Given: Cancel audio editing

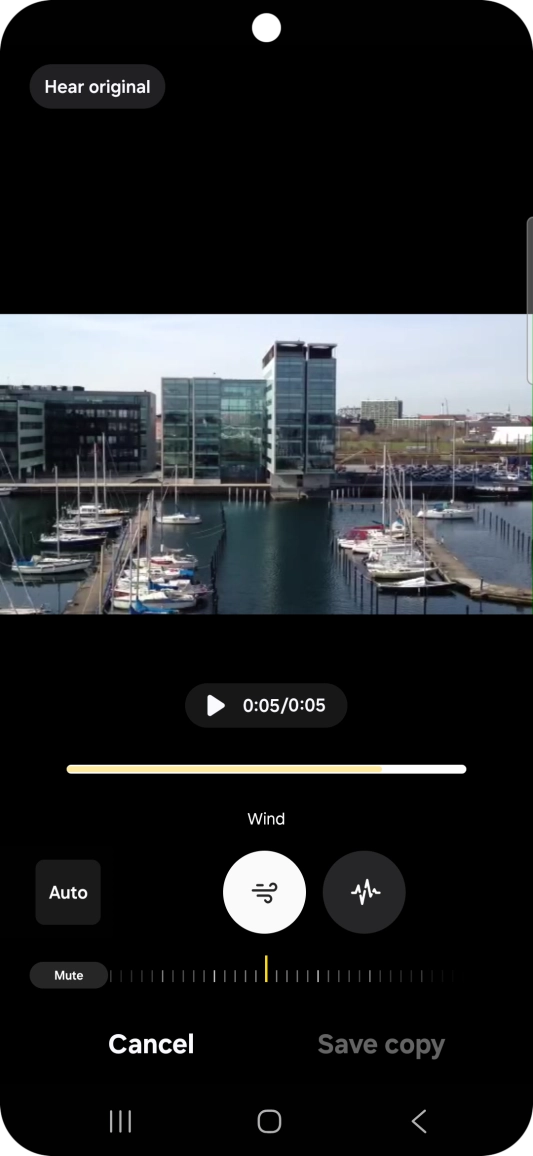Looking at the screenshot, I should (151, 1044).
